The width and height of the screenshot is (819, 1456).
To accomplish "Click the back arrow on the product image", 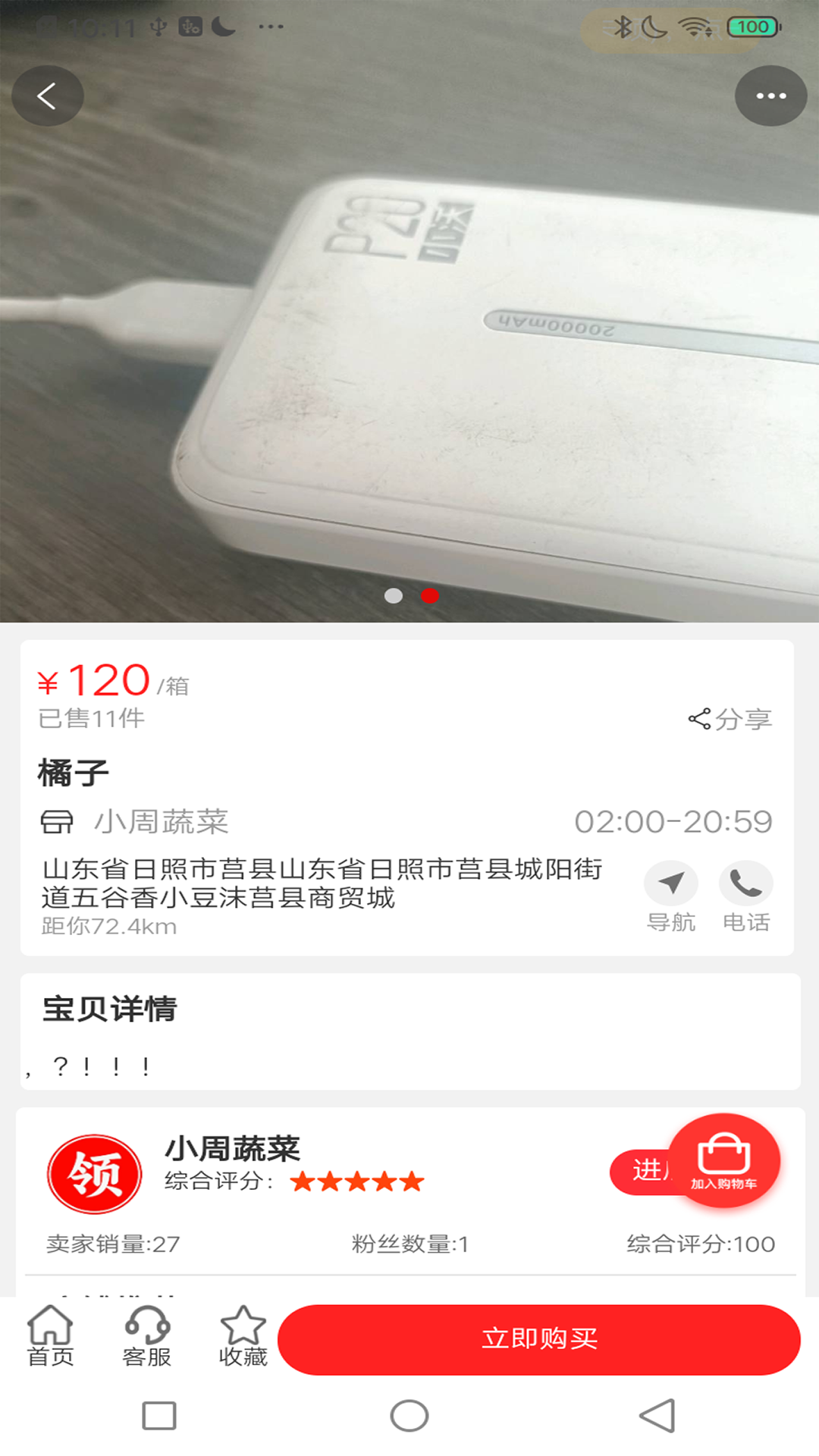I will 47,96.
